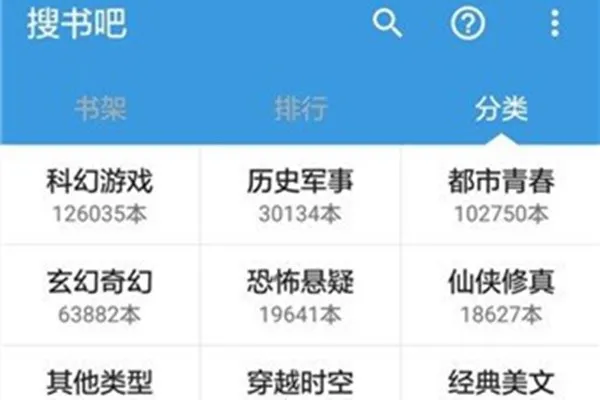The width and height of the screenshot is (600, 400).
Task: Browse the 恐怖悬疑 category
Action: 300,296
